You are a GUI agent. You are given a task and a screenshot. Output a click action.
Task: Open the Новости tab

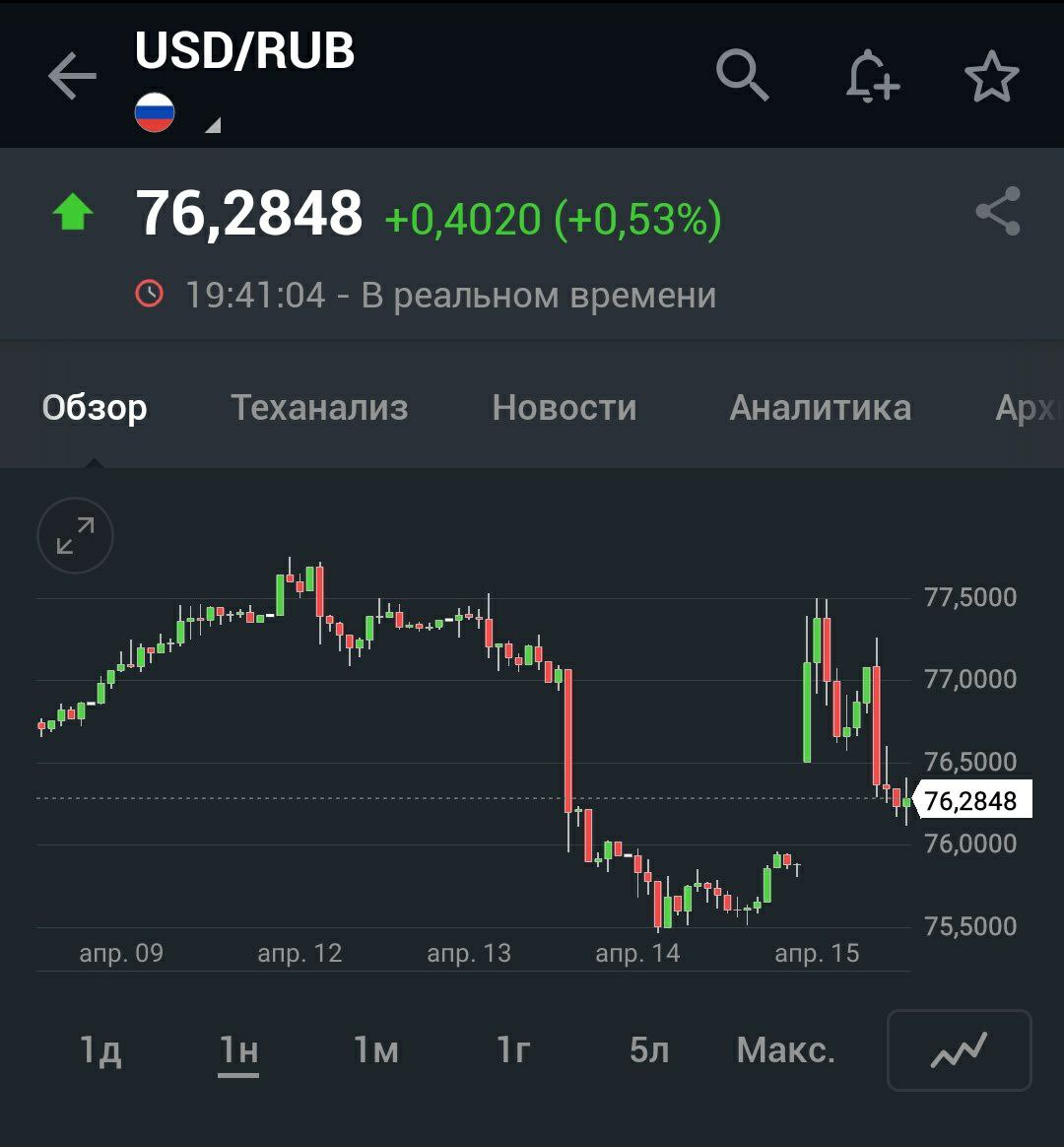coord(565,407)
